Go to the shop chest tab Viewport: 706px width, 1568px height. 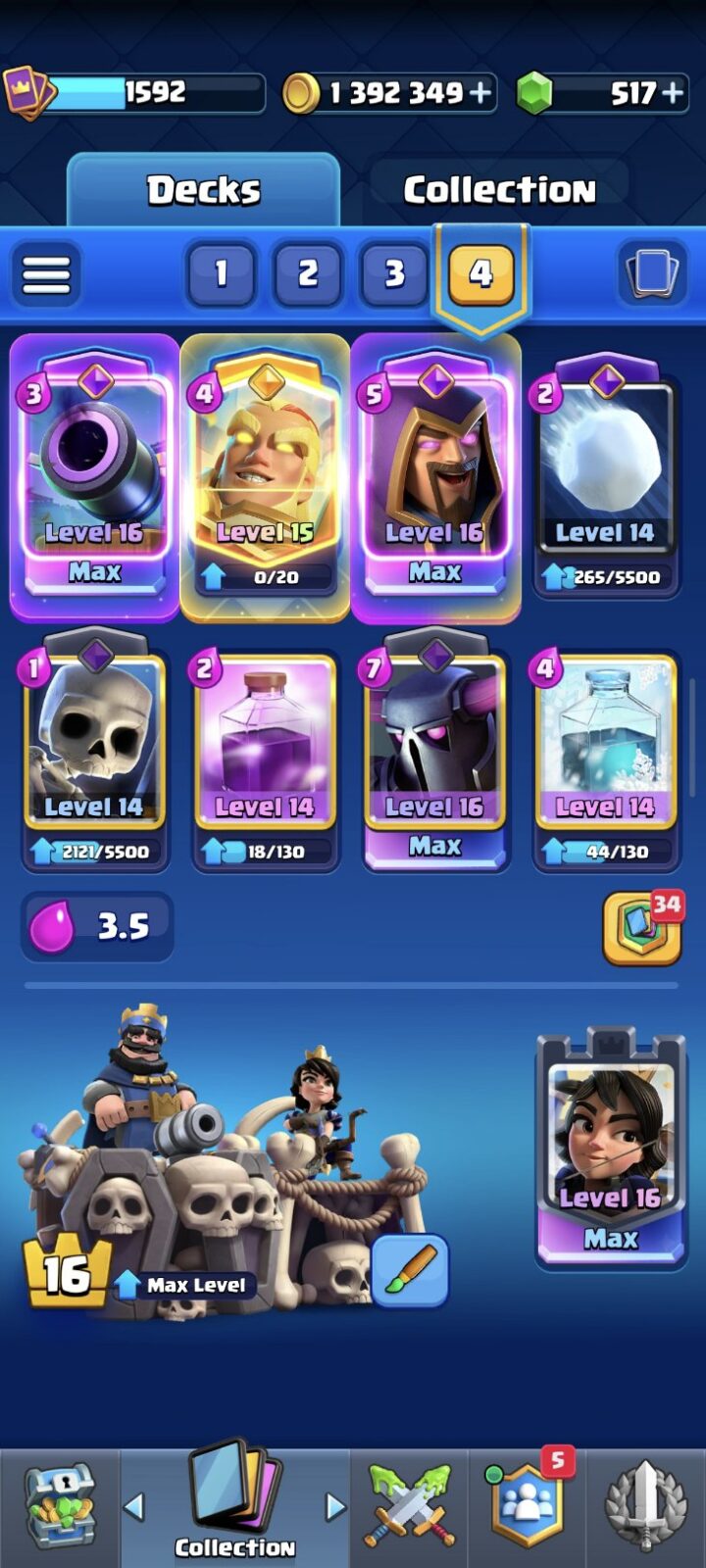60,1507
